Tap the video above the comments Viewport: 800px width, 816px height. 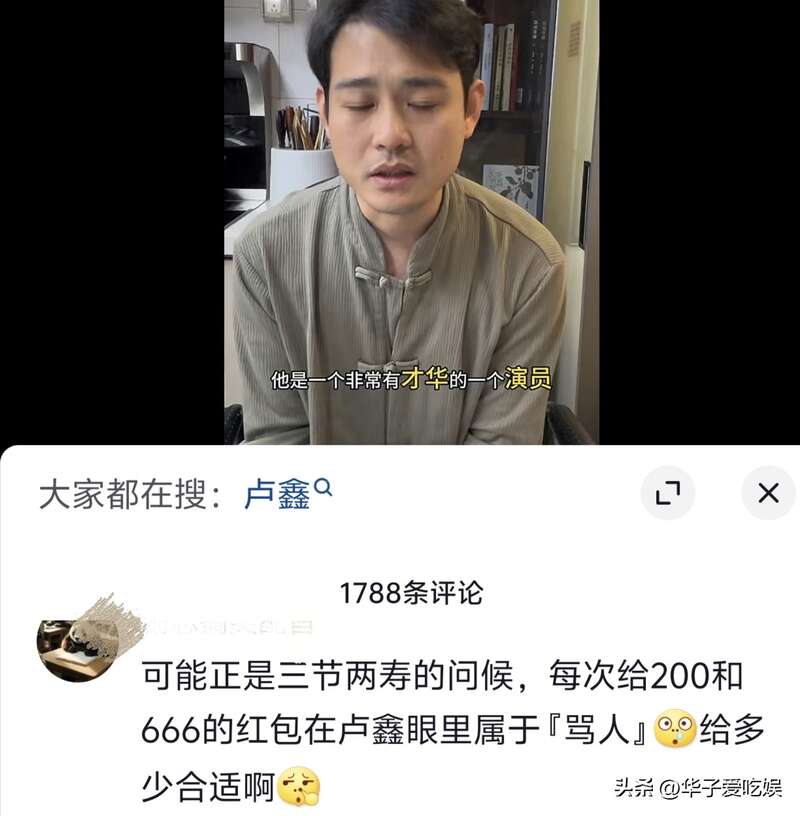pyautogui.click(x=410, y=220)
